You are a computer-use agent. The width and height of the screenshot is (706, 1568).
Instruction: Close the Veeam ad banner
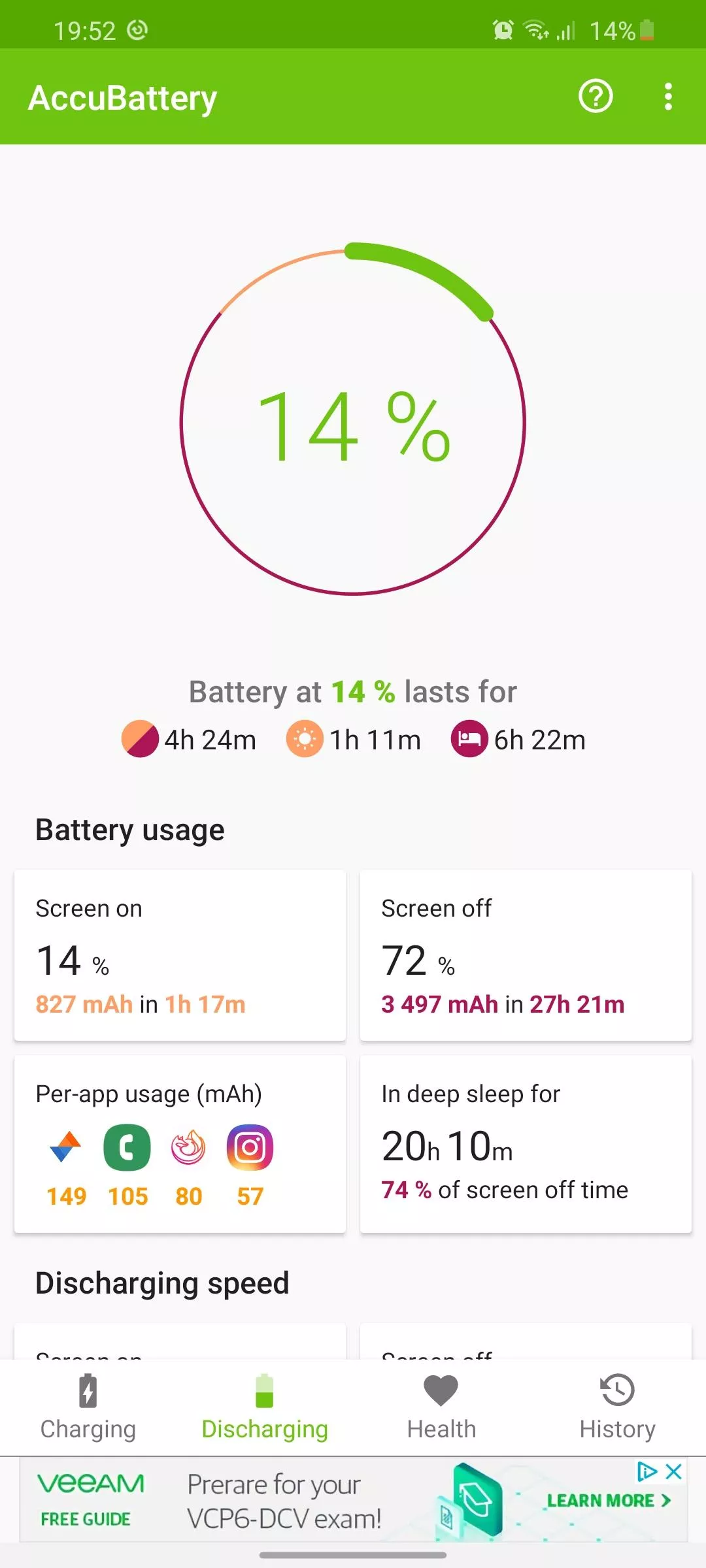click(x=674, y=1472)
